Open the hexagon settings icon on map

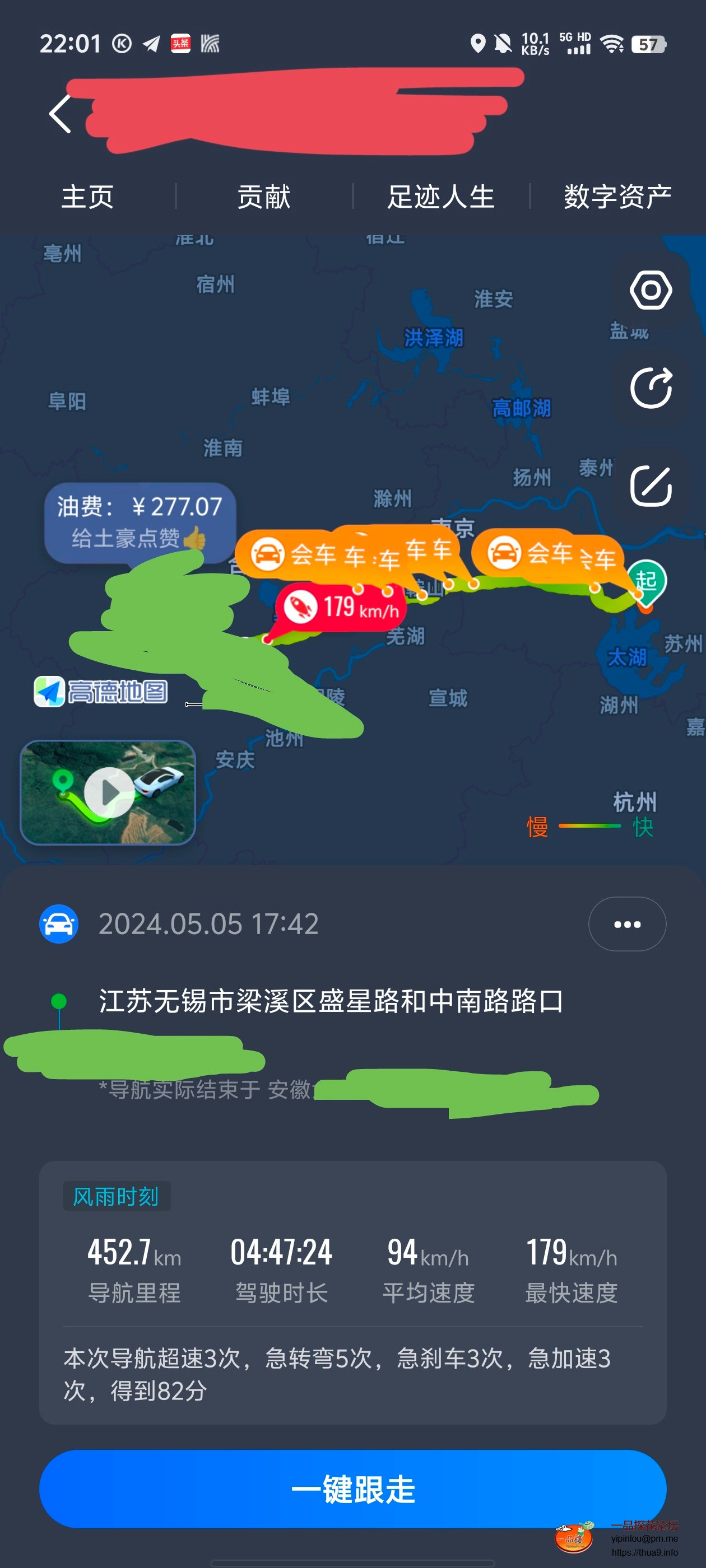pyautogui.click(x=650, y=290)
